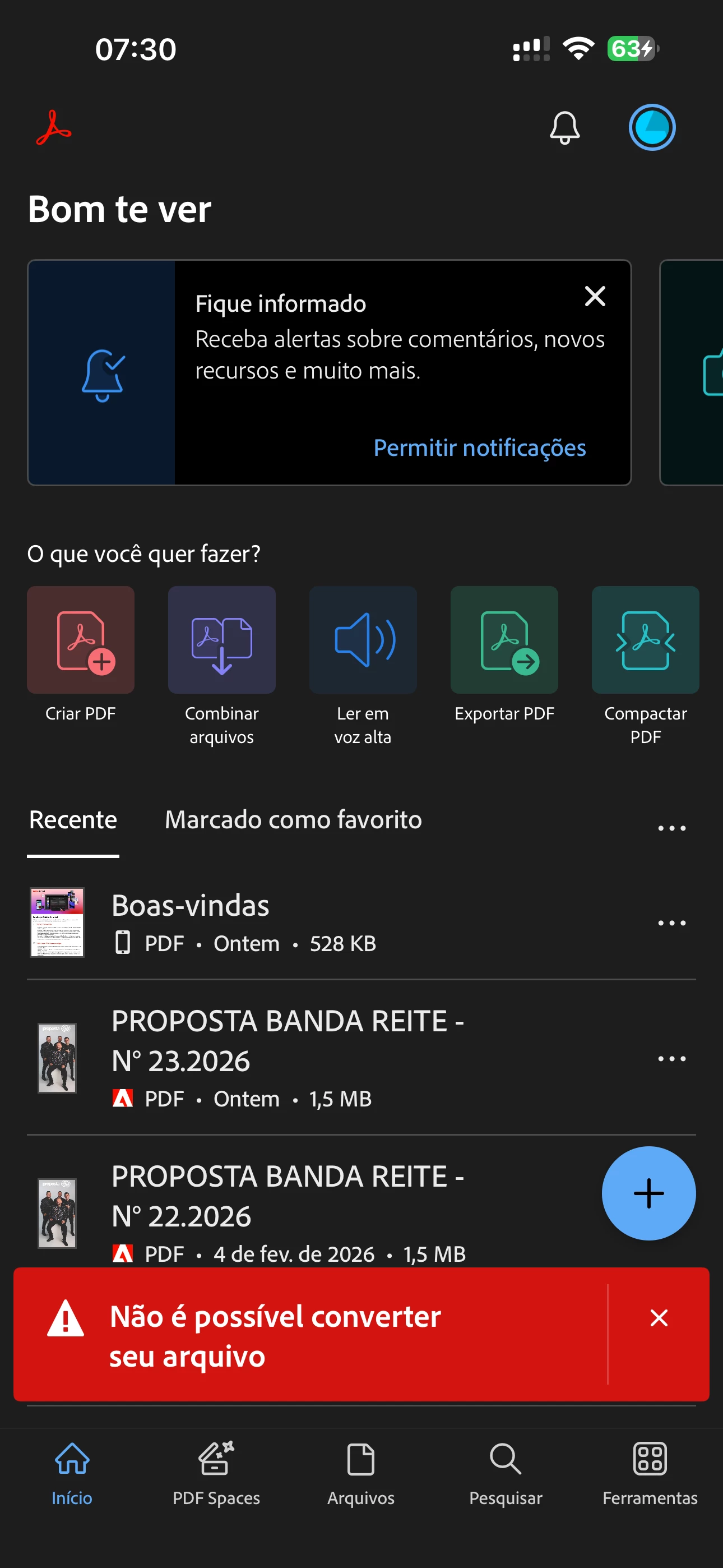Viewport: 723px width, 1568px height.
Task: Tap Permitir notificações link
Action: pos(479,448)
